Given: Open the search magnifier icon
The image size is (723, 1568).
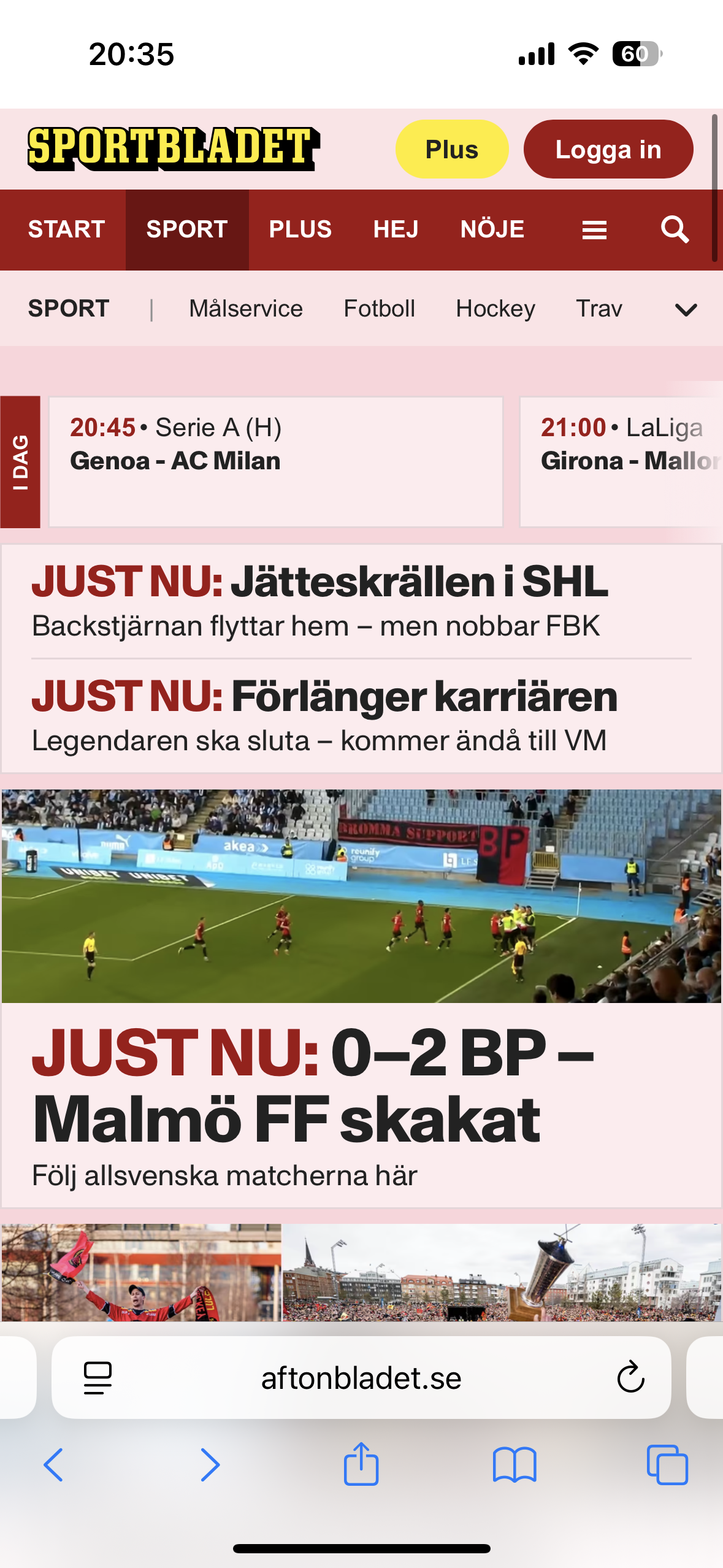Looking at the screenshot, I should point(675,230).
